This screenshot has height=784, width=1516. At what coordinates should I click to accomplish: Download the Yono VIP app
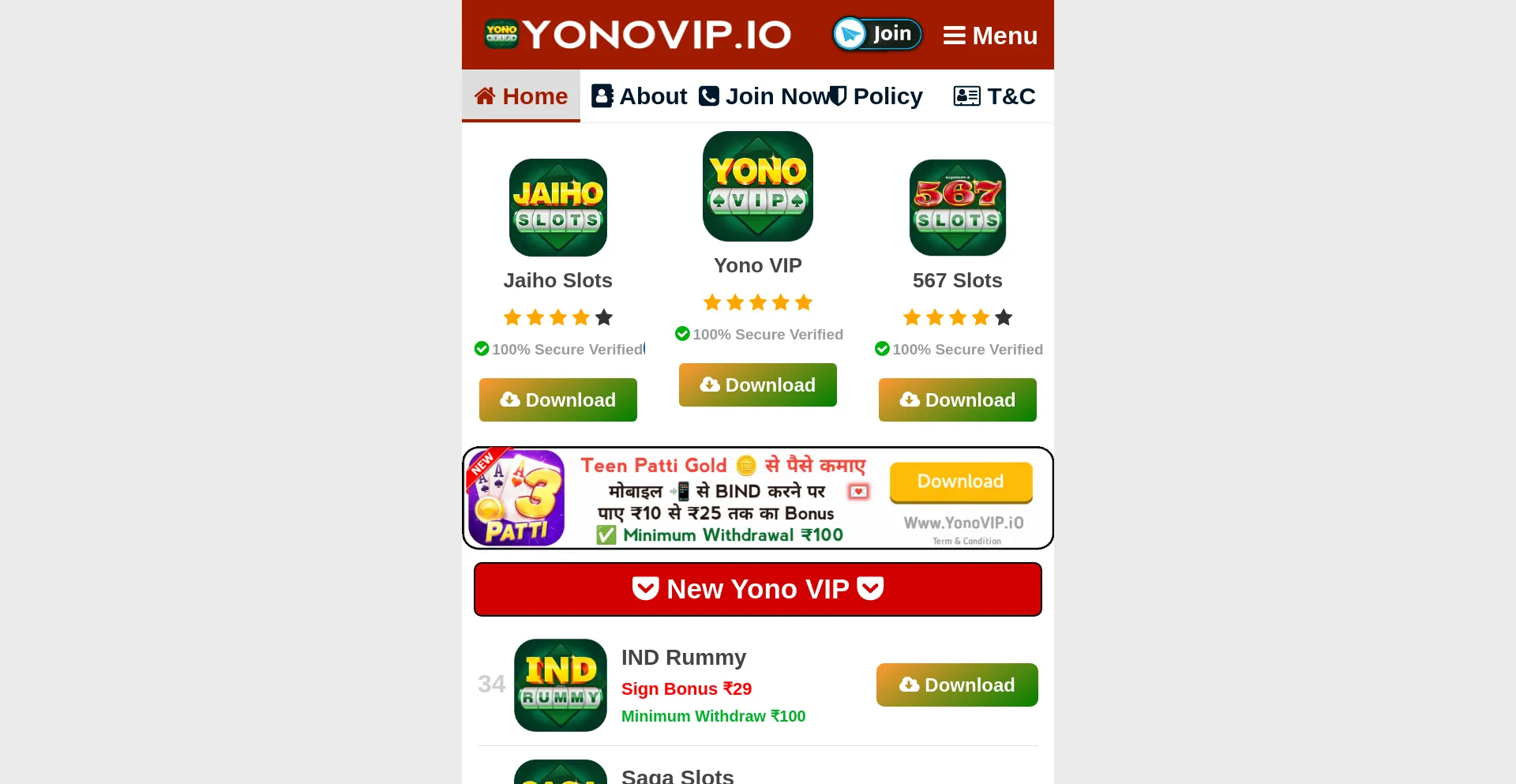pos(757,384)
